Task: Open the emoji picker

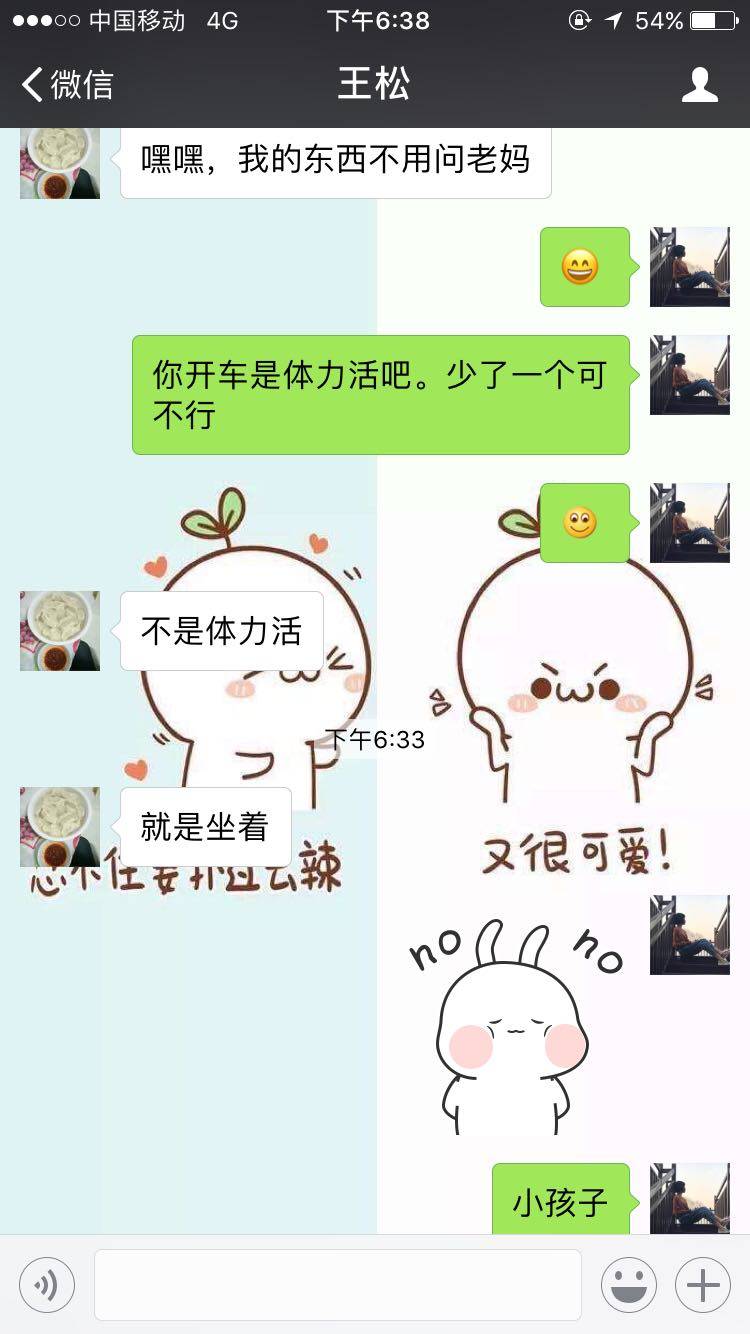Action: [x=628, y=1285]
